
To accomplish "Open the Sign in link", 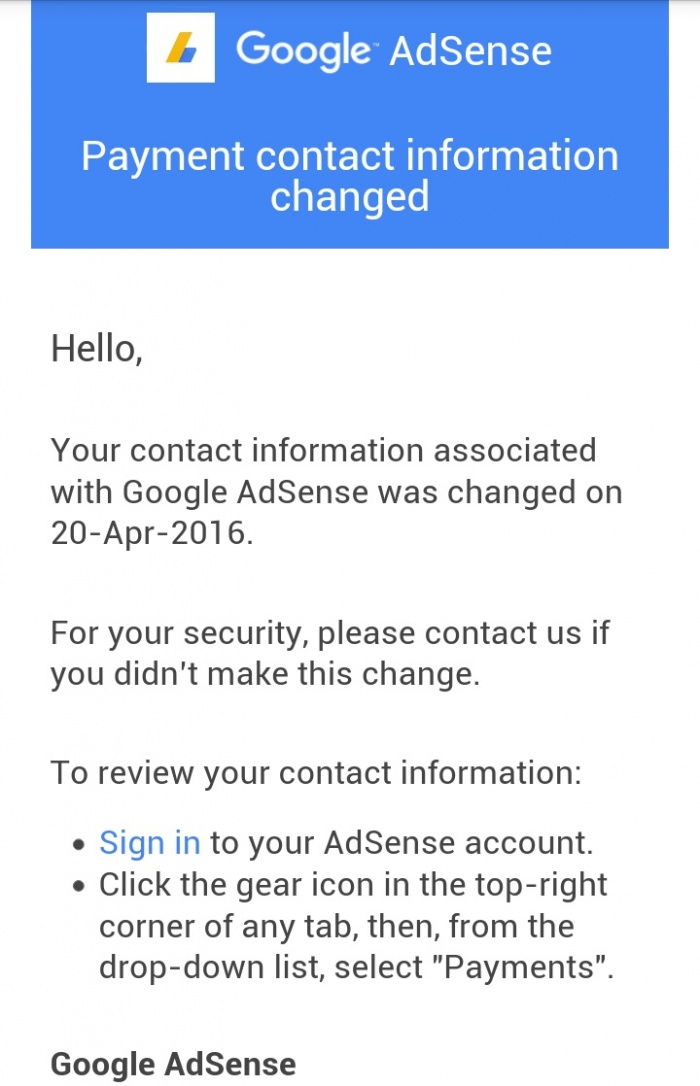I will coord(149,843).
